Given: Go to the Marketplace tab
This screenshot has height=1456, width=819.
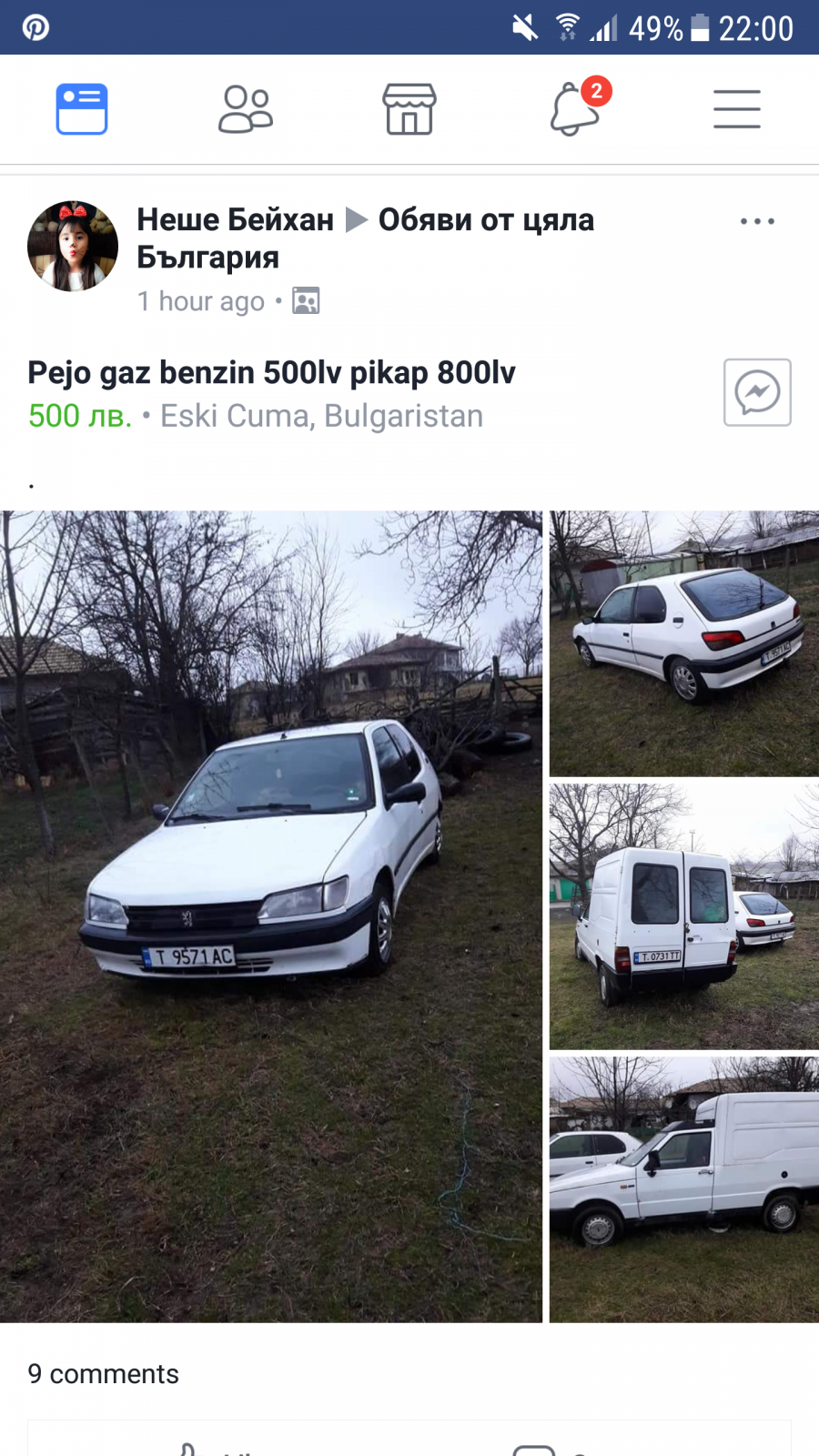Looking at the screenshot, I should 409,109.
